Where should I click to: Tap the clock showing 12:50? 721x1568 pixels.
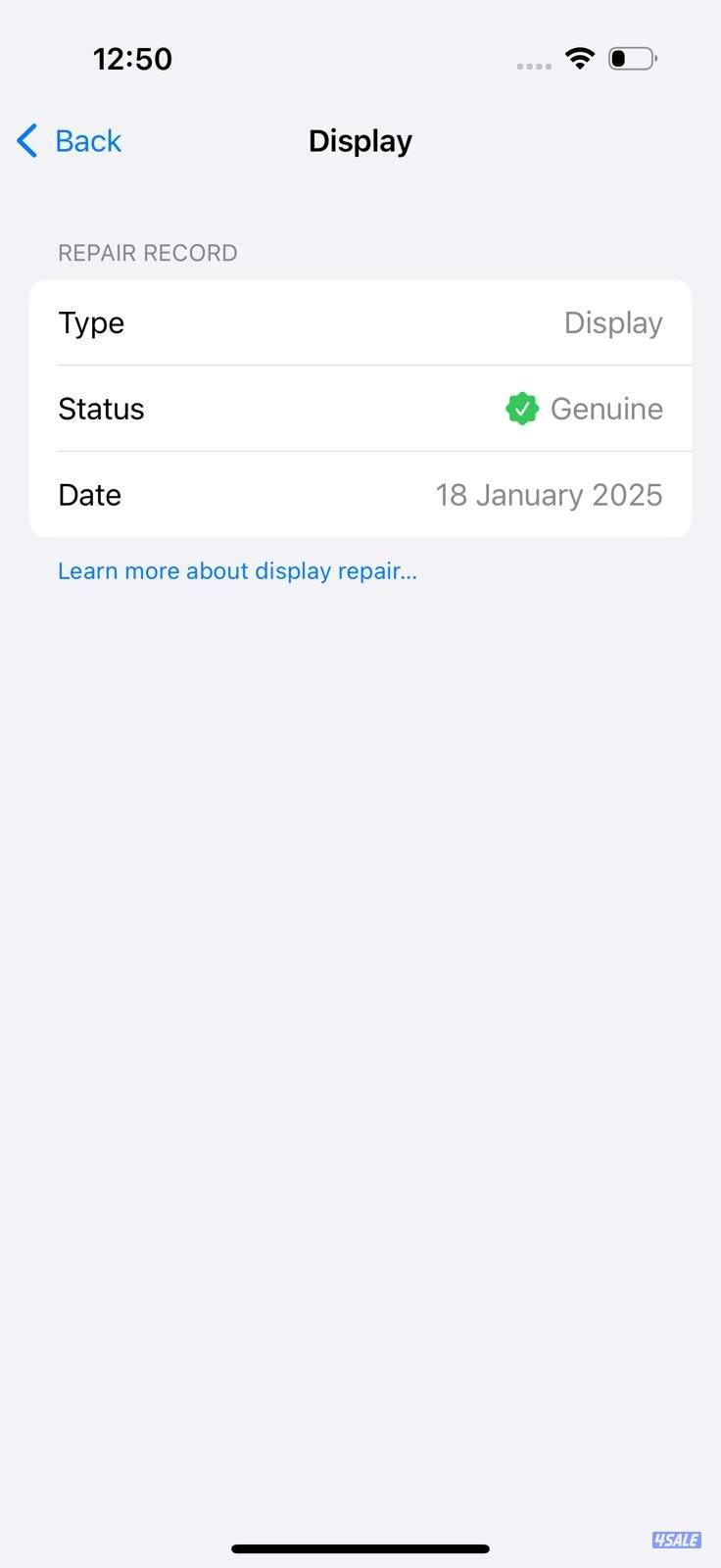click(x=132, y=59)
